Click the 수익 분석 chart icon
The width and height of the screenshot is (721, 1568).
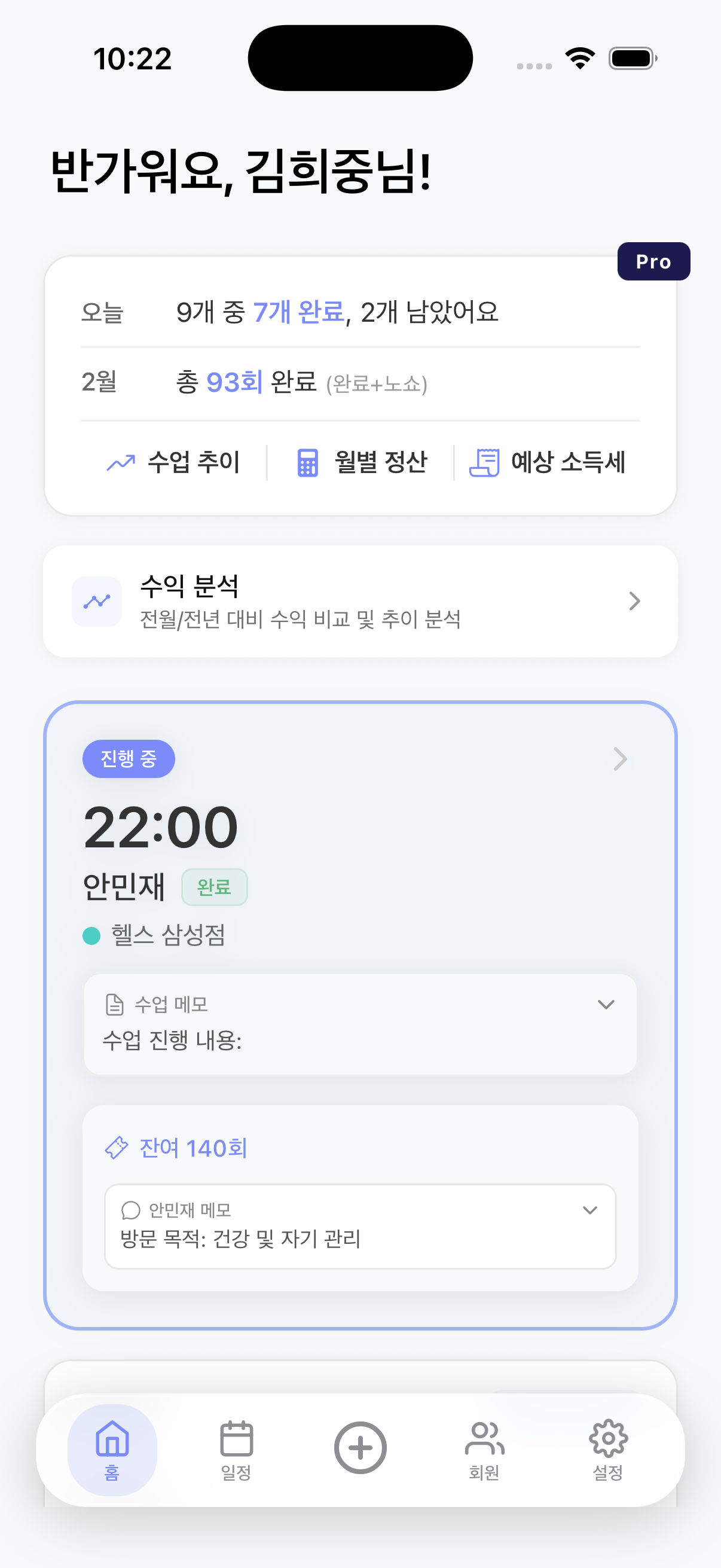click(96, 601)
